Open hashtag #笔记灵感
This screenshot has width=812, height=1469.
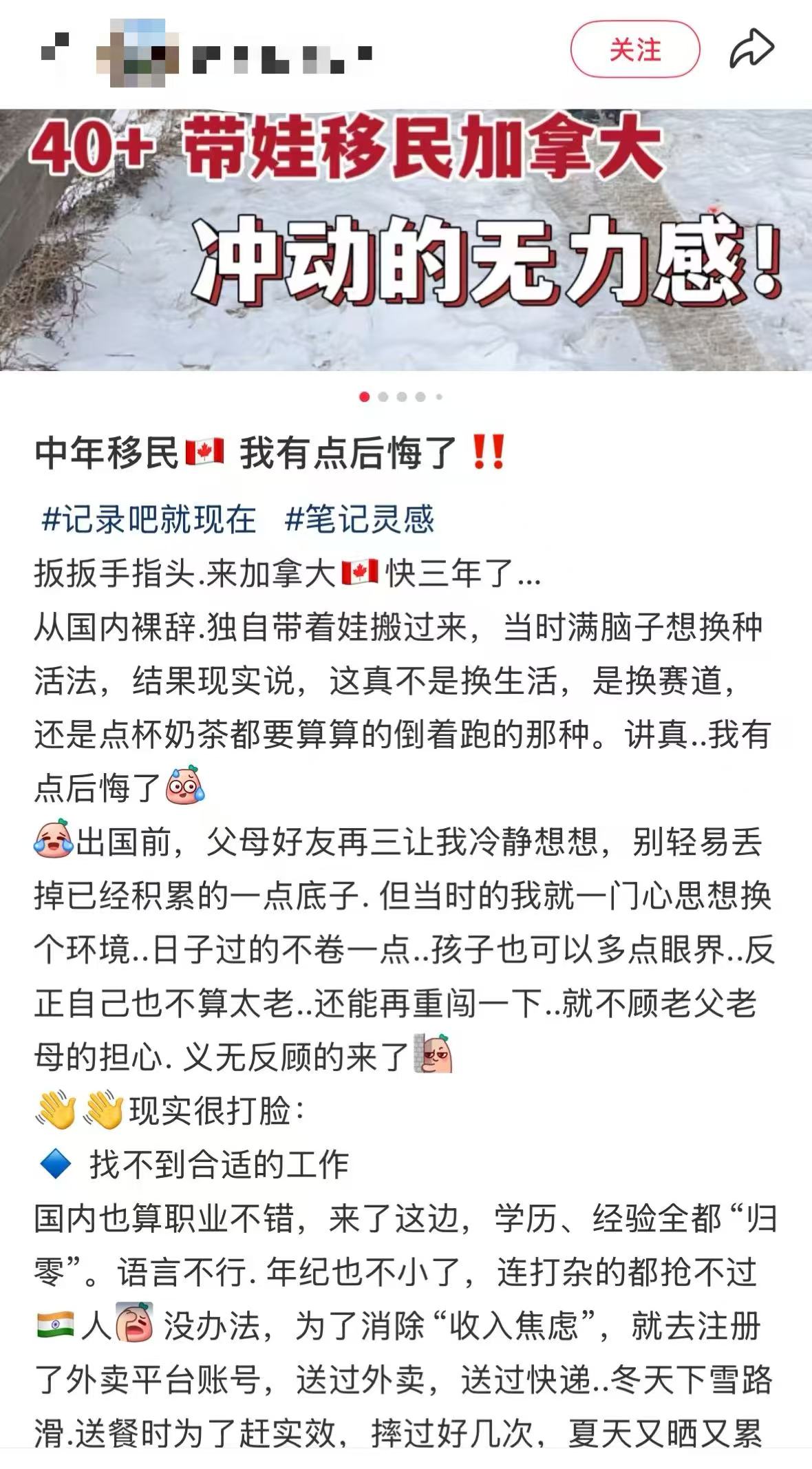click(x=359, y=519)
